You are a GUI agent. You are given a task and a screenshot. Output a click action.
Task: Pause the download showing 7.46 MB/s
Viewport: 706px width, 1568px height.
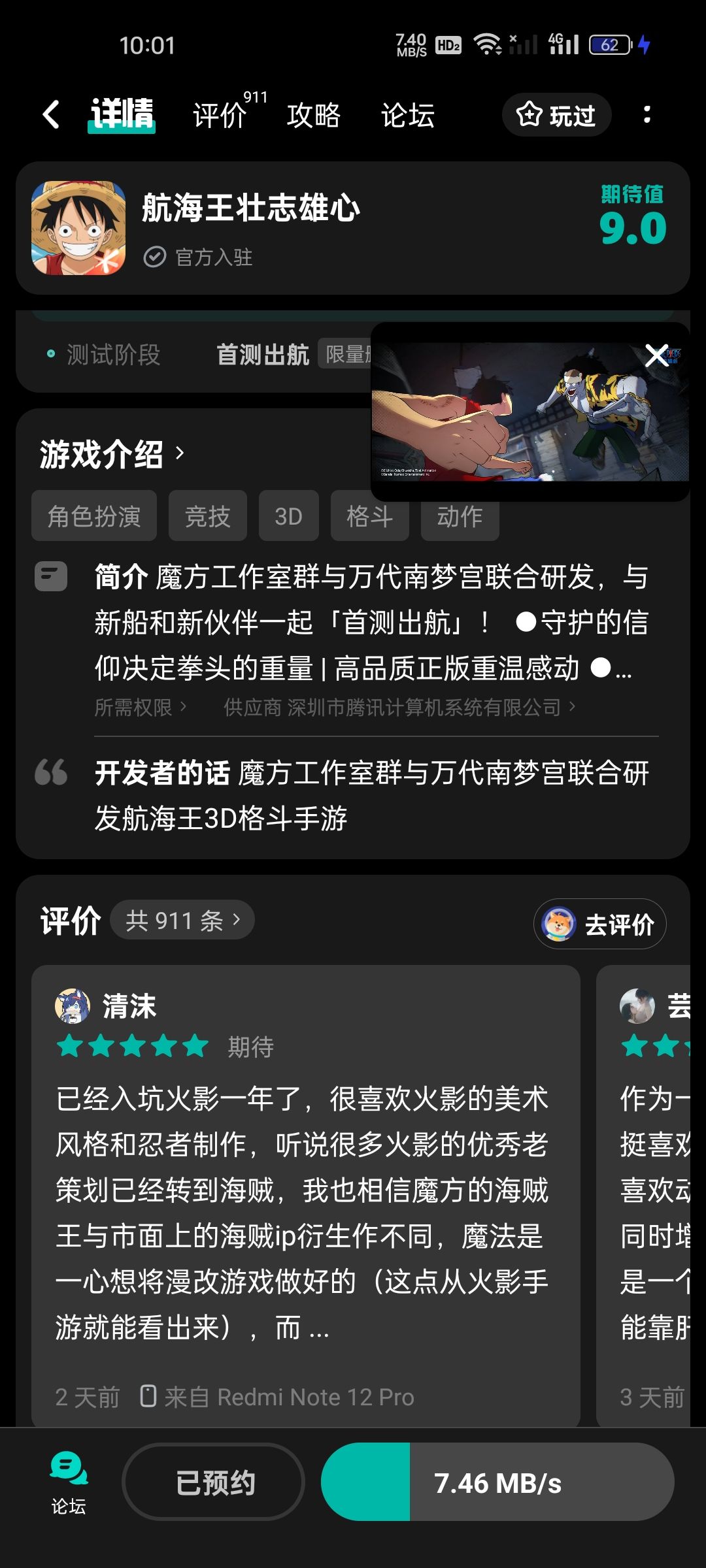coord(497,1482)
